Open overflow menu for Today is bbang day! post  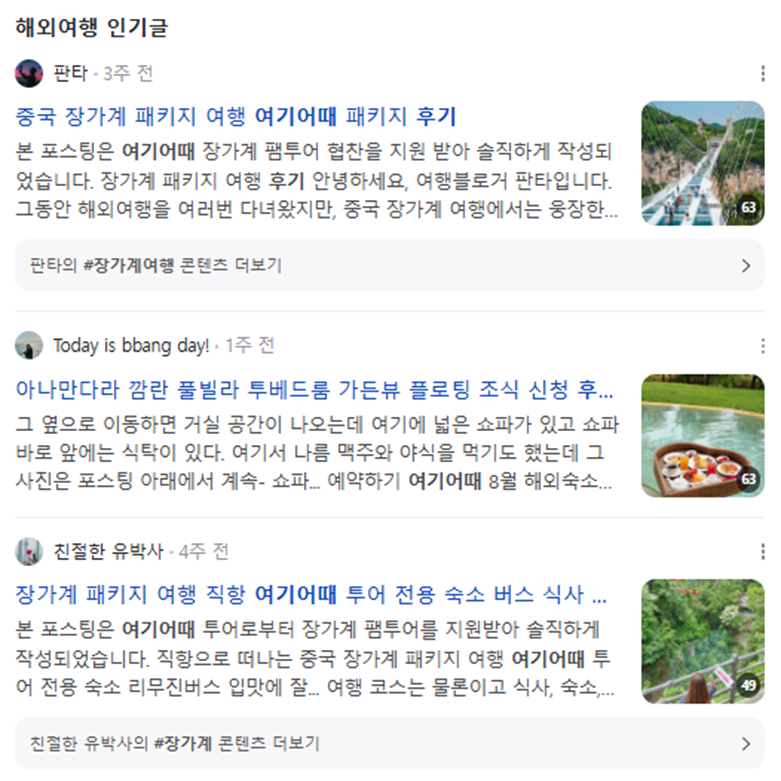pos(763,346)
